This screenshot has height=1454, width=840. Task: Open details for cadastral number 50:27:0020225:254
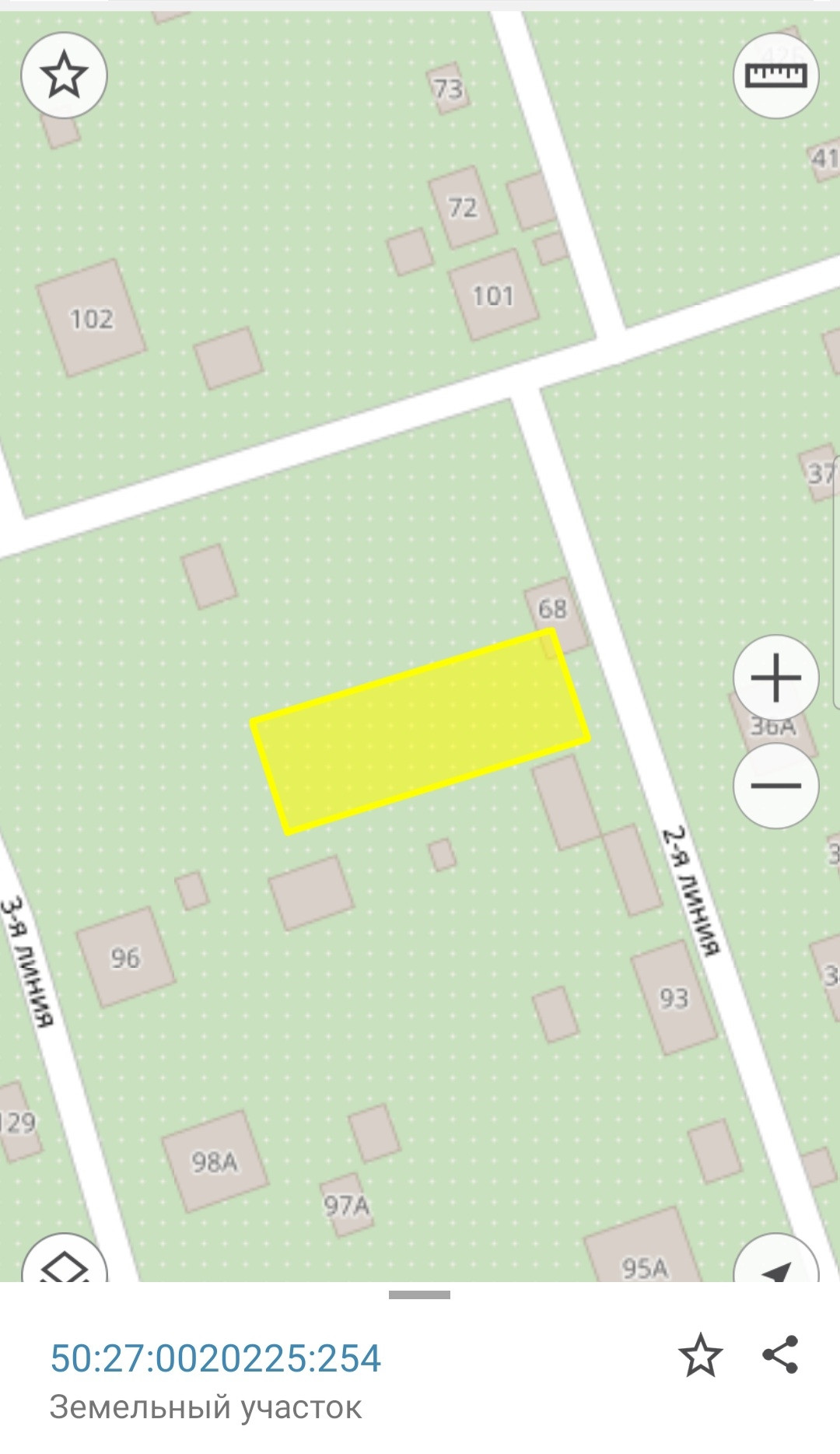click(x=215, y=1359)
